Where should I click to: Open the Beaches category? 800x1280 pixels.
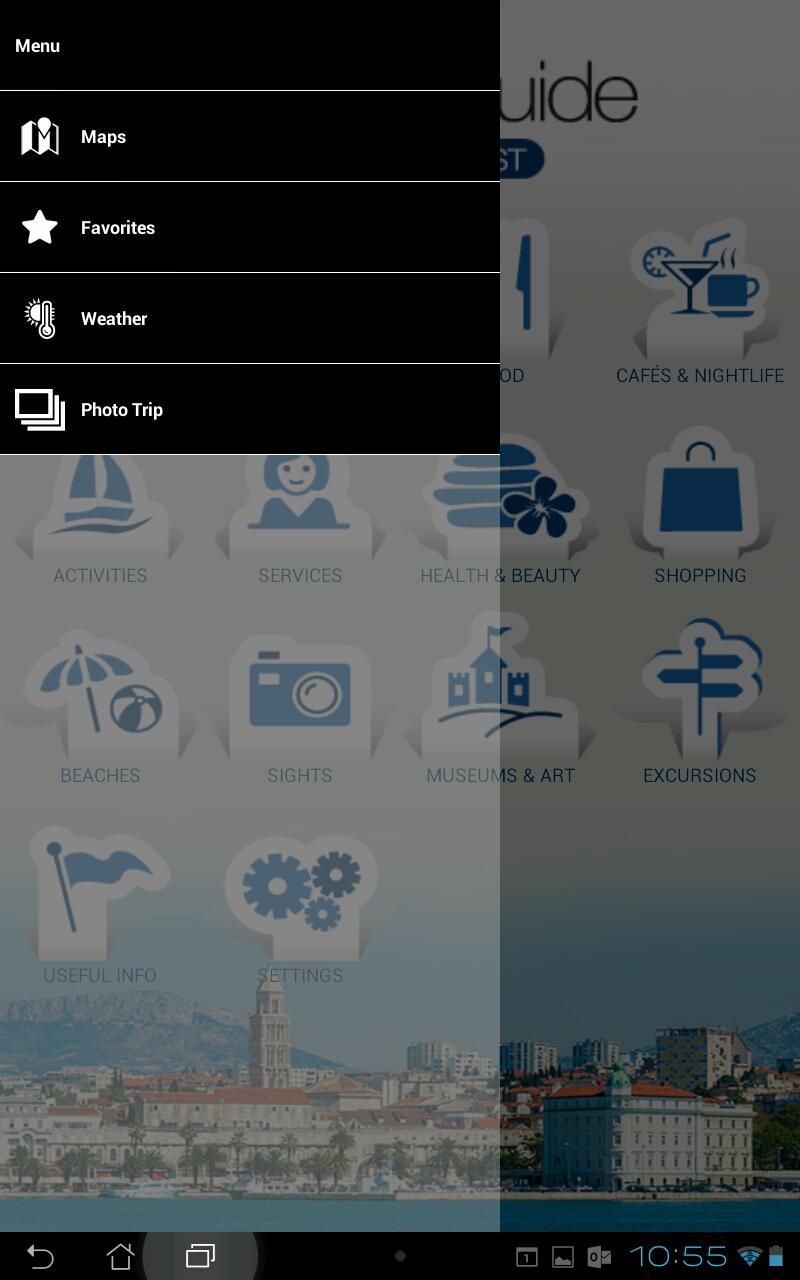100,700
